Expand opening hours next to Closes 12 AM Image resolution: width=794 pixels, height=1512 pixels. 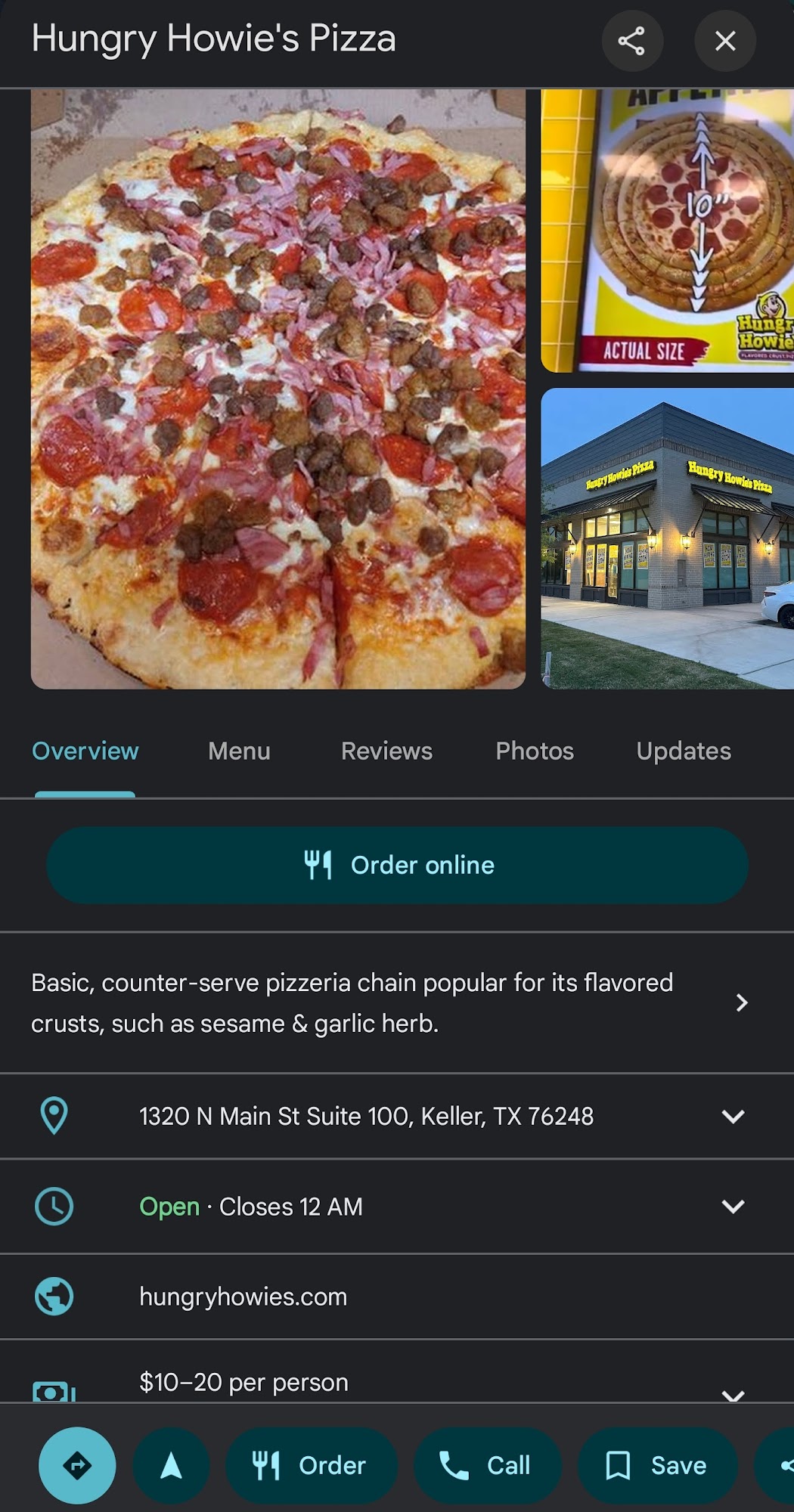pos(733,1206)
